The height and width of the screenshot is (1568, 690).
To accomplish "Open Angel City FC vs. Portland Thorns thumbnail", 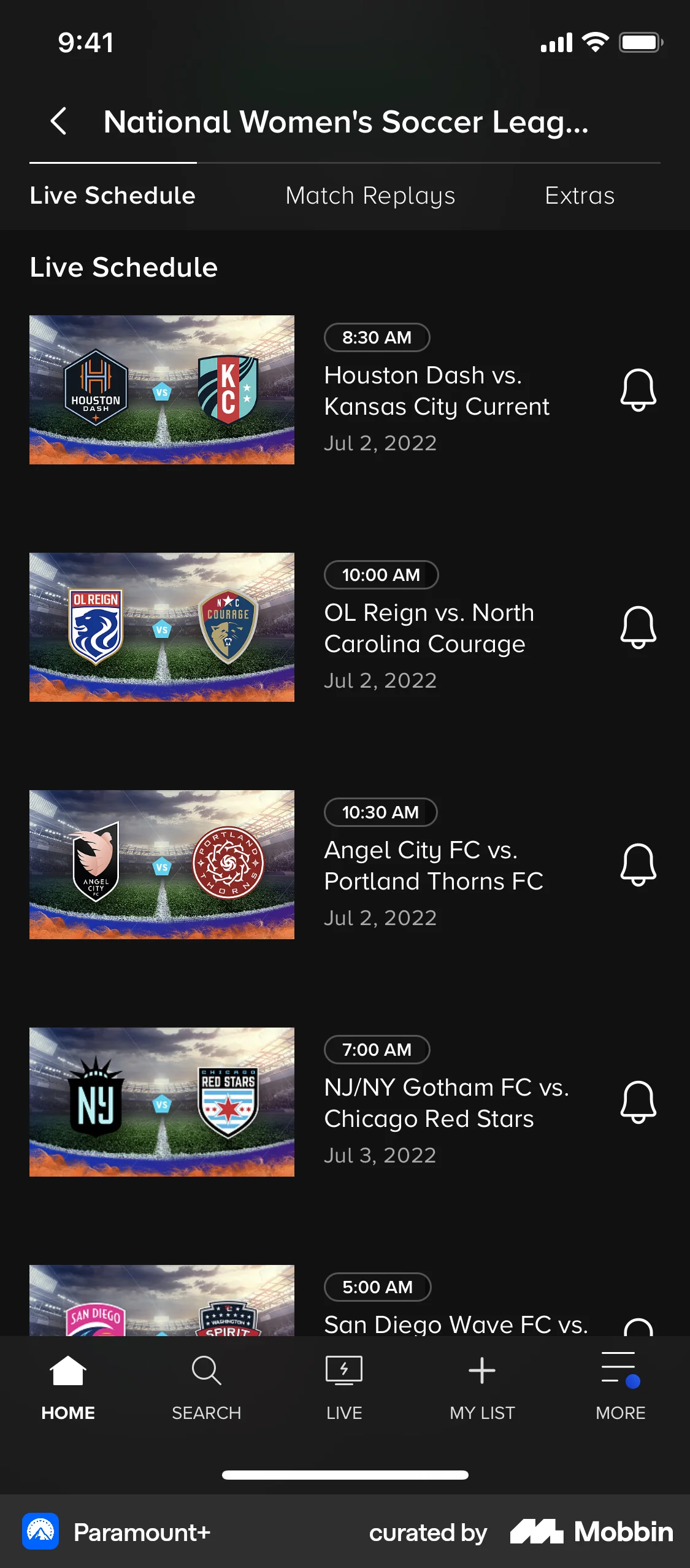I will click(162, 865).
